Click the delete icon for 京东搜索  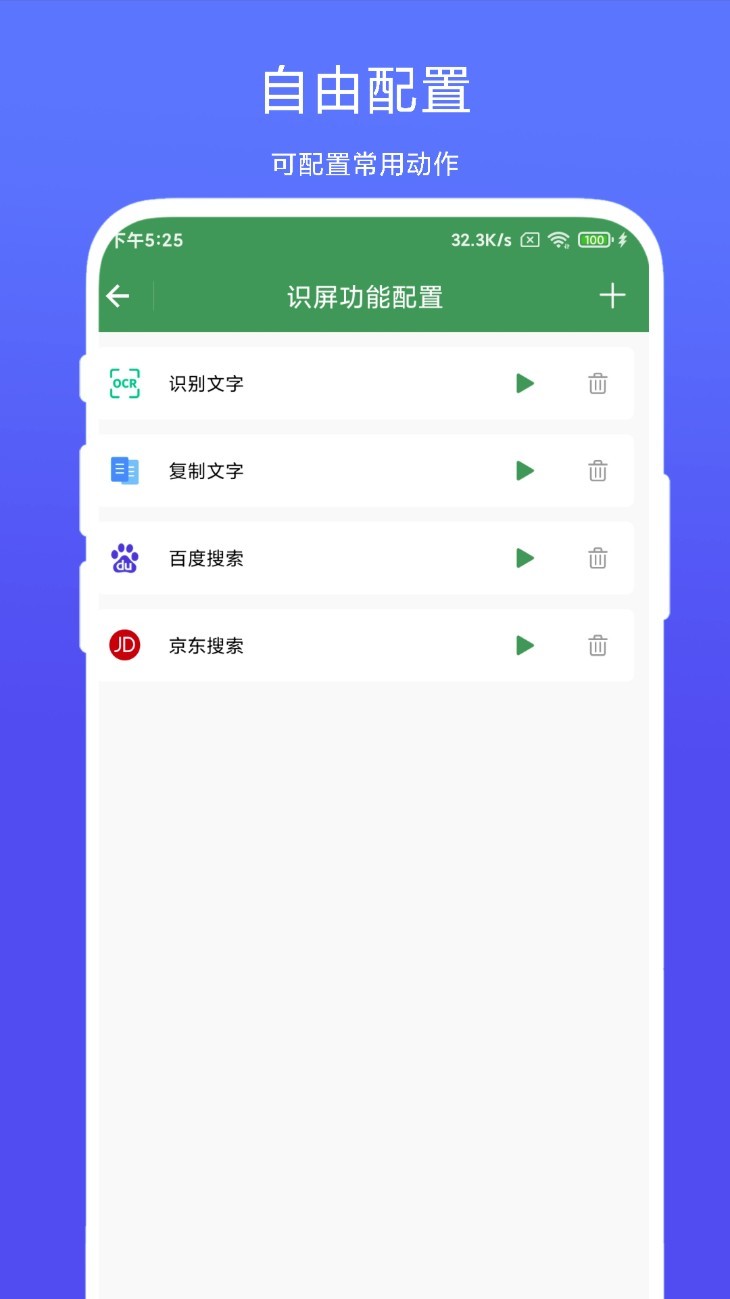(x=597, y=645)
